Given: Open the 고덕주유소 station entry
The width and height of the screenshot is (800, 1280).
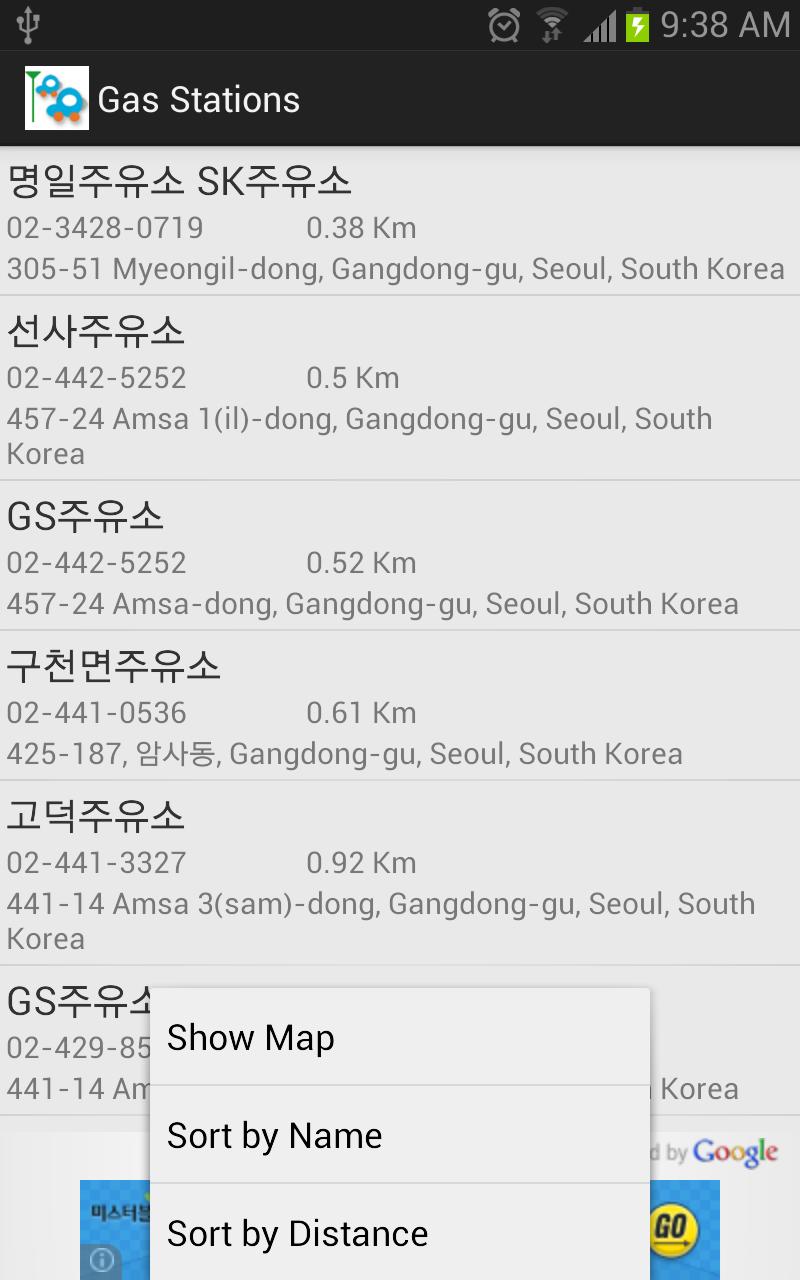Looking at the screenshot, I should (400, 873).
